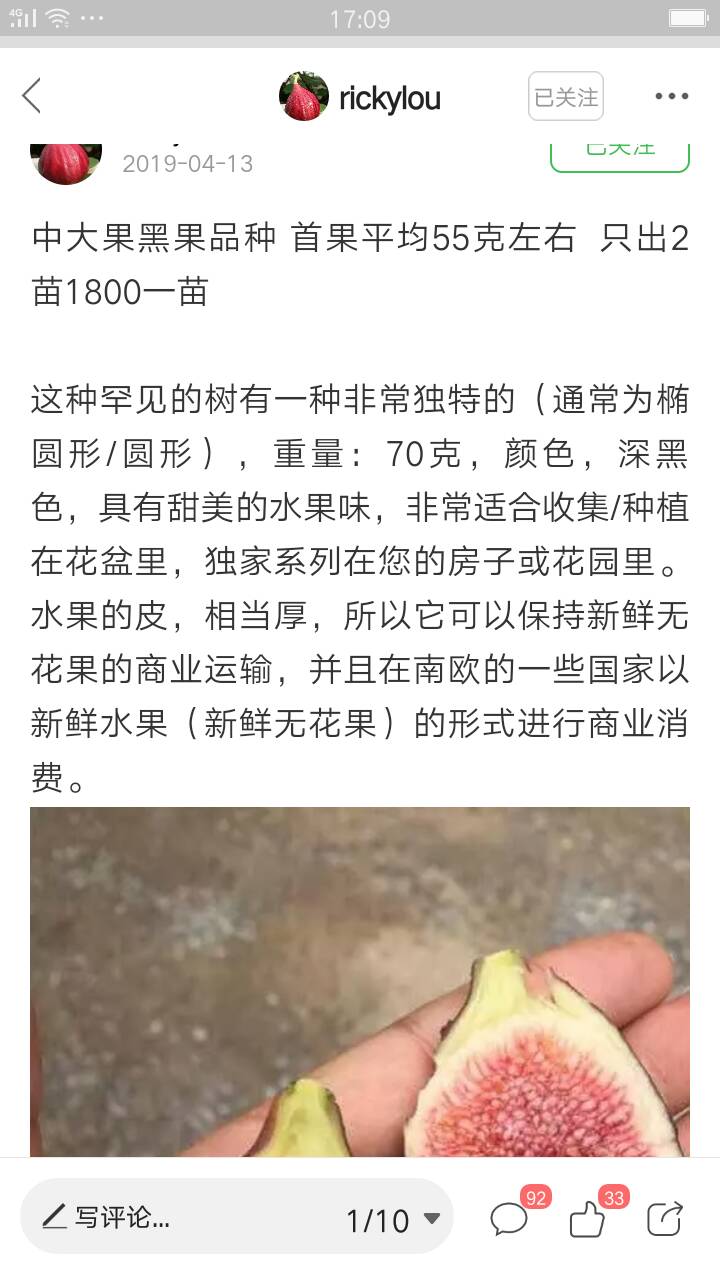Open the fig photo in the post

coord(360,982)
